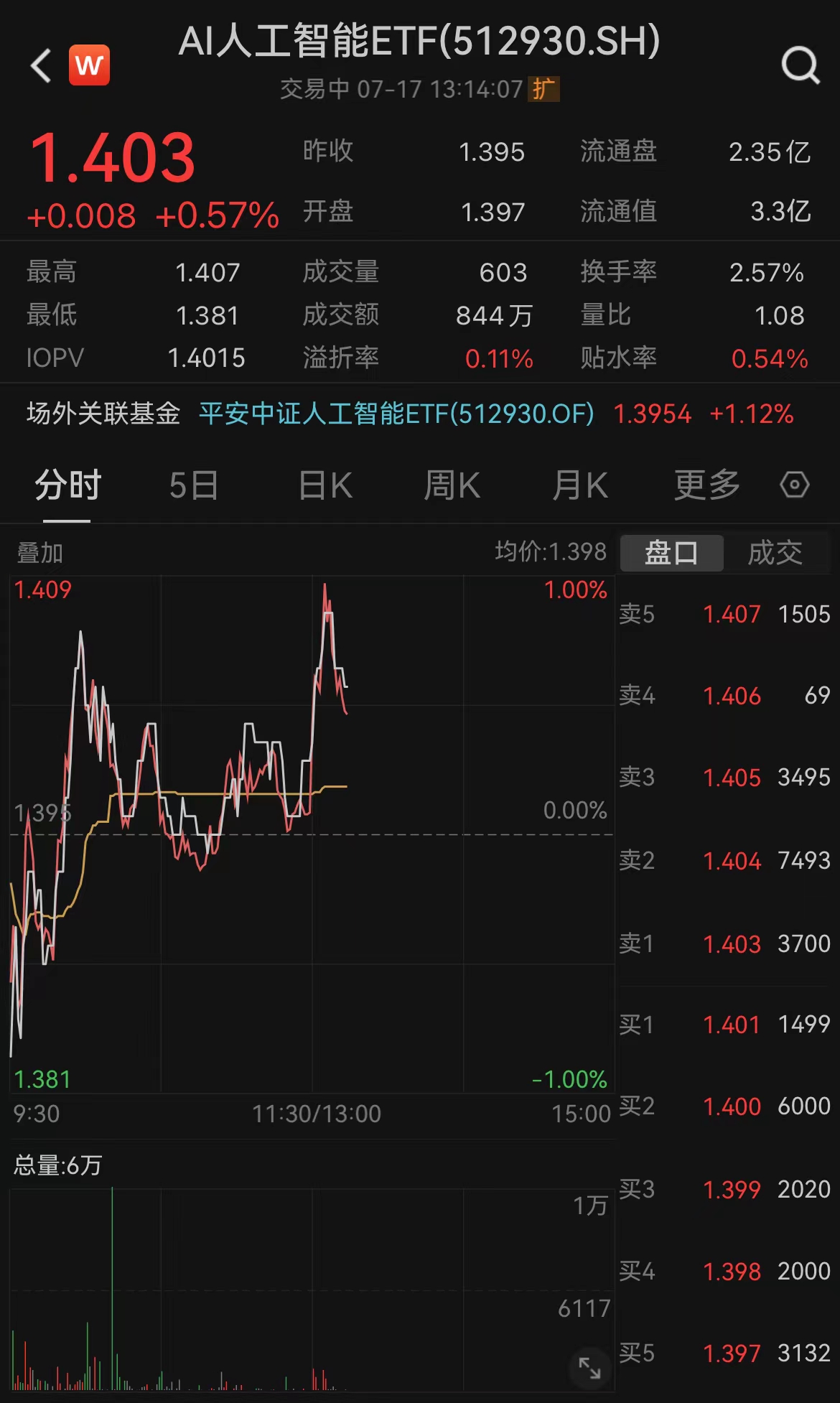Image resolution: width=840 pixels, height=1403 pixels.
Task: Expand the chart to full screen
Action: [x=589, y=1368]
